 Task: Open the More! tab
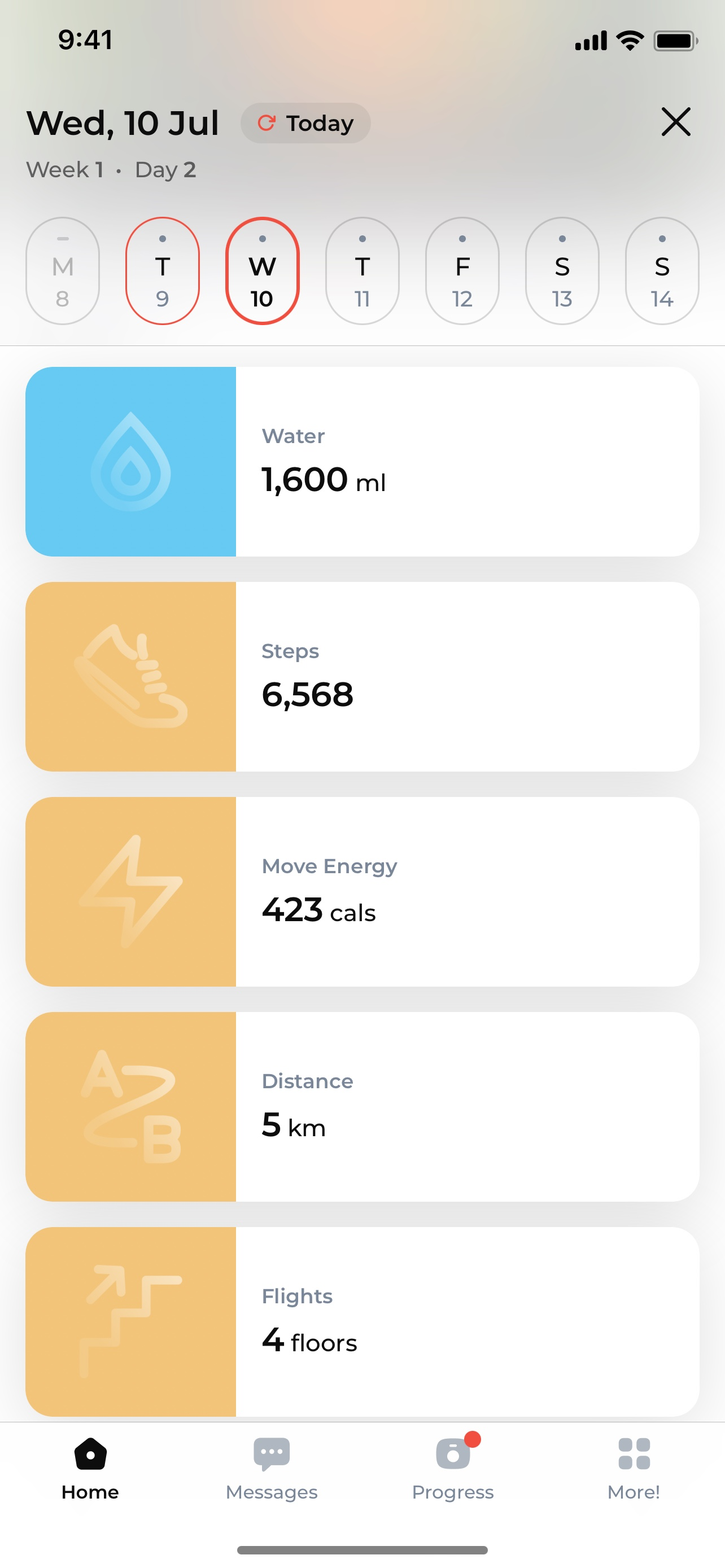point(634,1469)
